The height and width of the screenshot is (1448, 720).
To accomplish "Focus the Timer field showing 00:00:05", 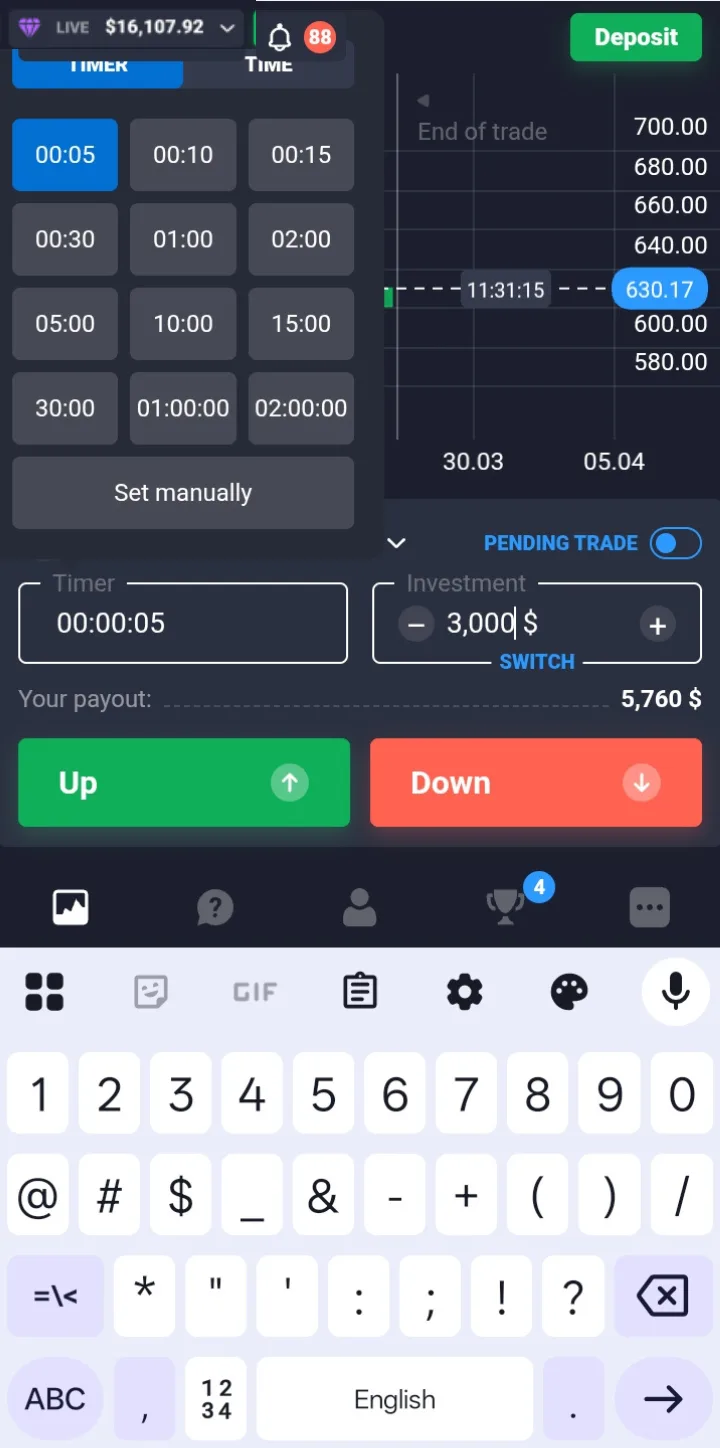I will click(x=183, y=624).
